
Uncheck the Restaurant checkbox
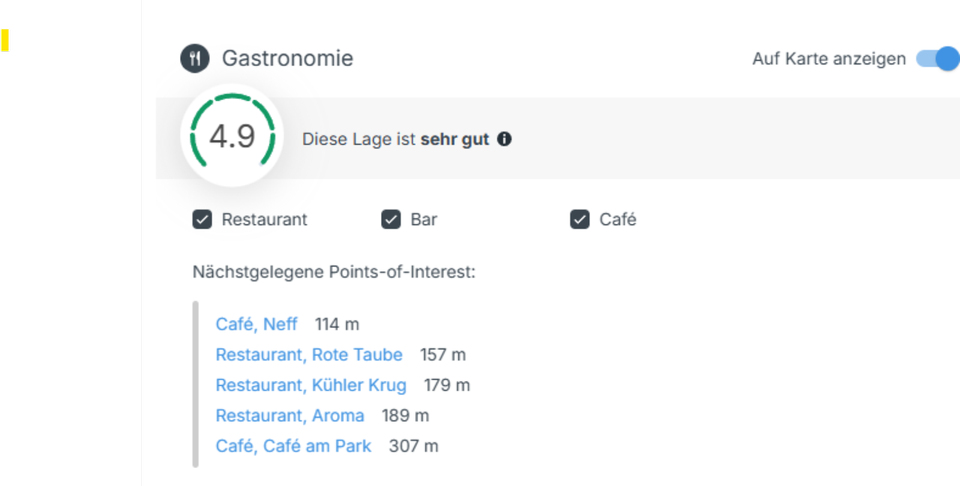pos(202,219)
